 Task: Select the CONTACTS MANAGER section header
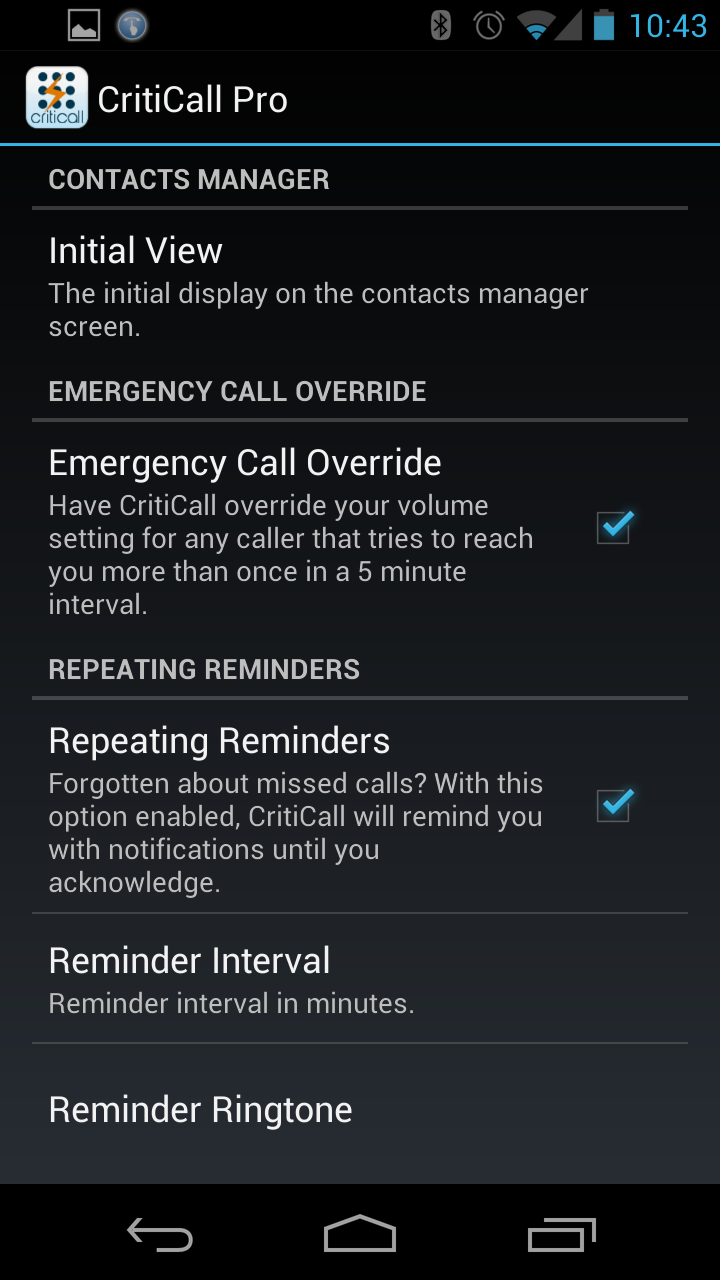pyautogui.click(x=189, y=179)
